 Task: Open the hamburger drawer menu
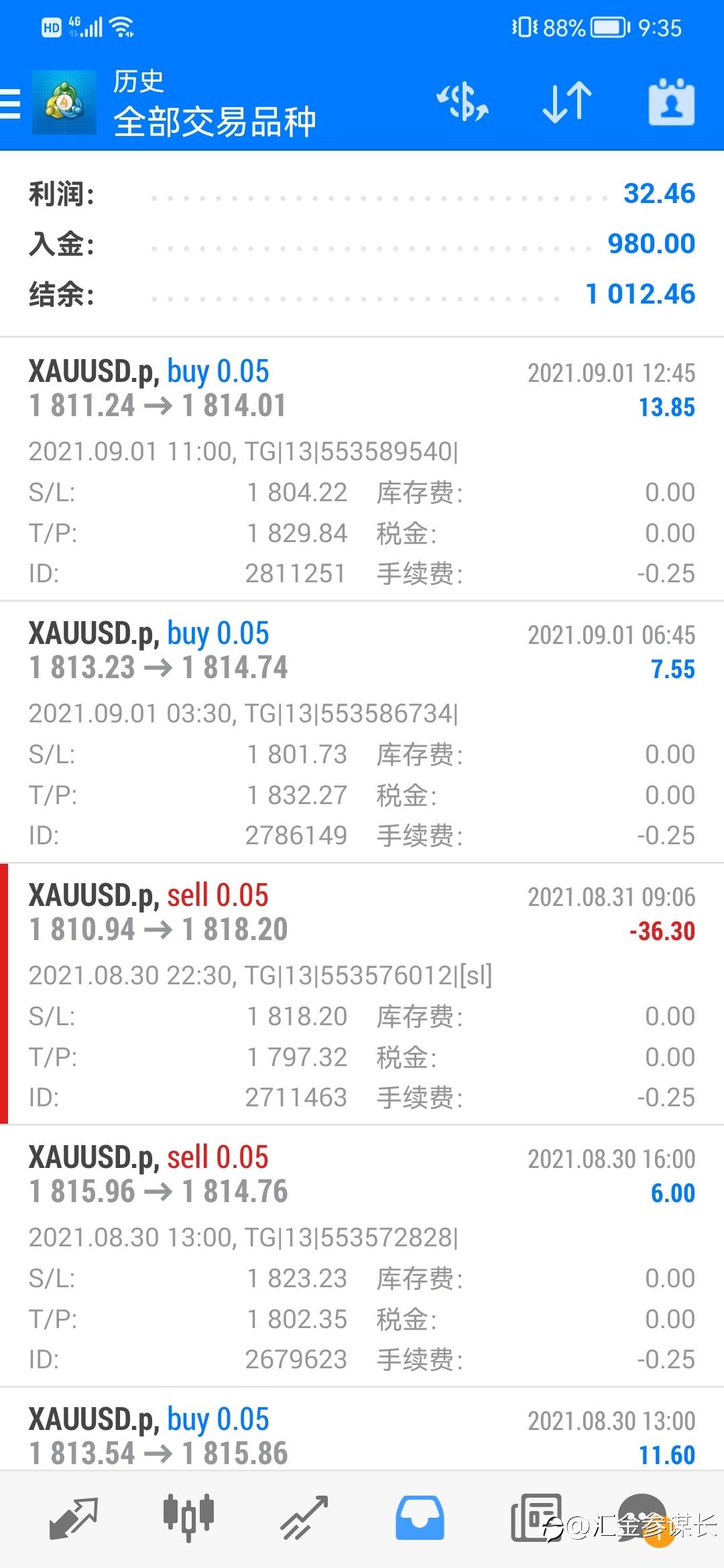tap(10, 103)
